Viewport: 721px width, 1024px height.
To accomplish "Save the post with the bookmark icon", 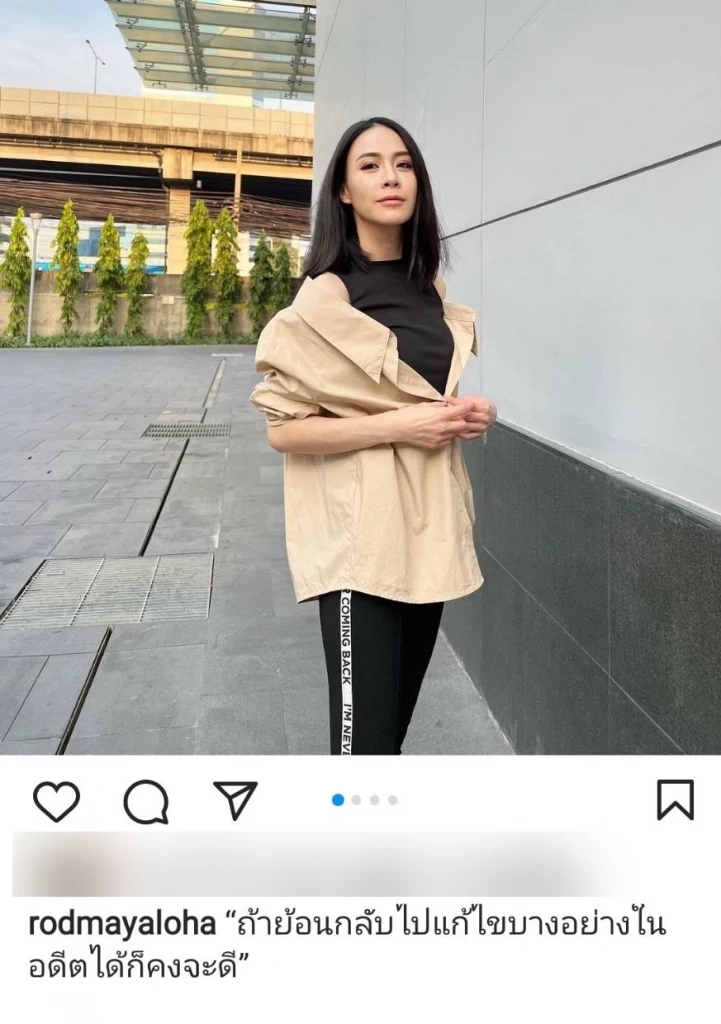I will [x=675, y=800].
